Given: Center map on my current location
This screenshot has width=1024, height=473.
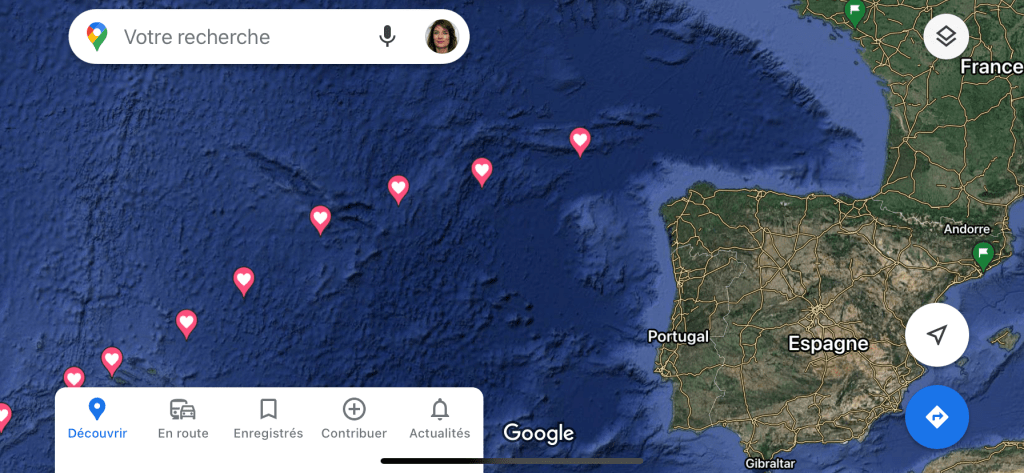Looking at the screenshot, I should click(937, 335).
